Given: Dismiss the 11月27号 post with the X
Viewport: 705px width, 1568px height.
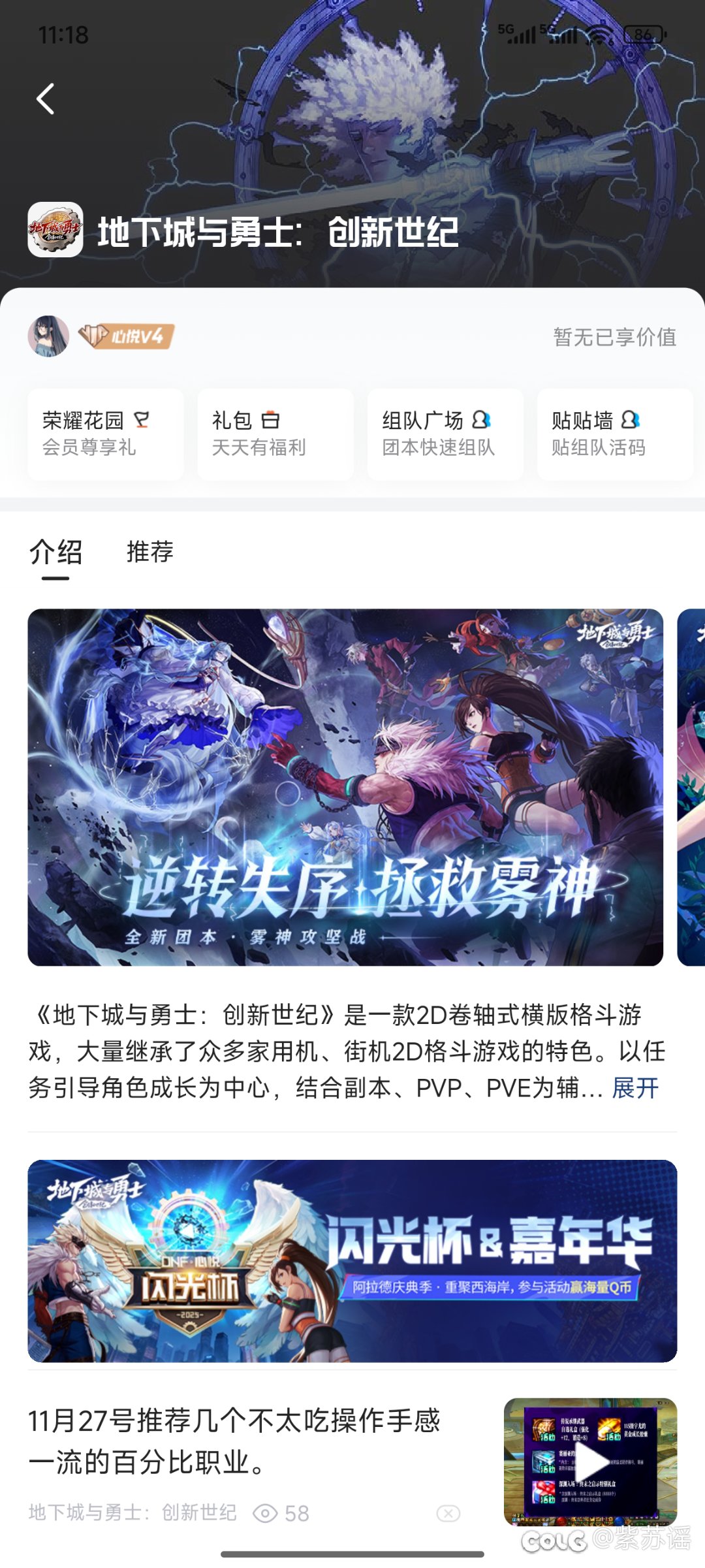Looking at the screenshot, I should click(x=448, y=1513).
